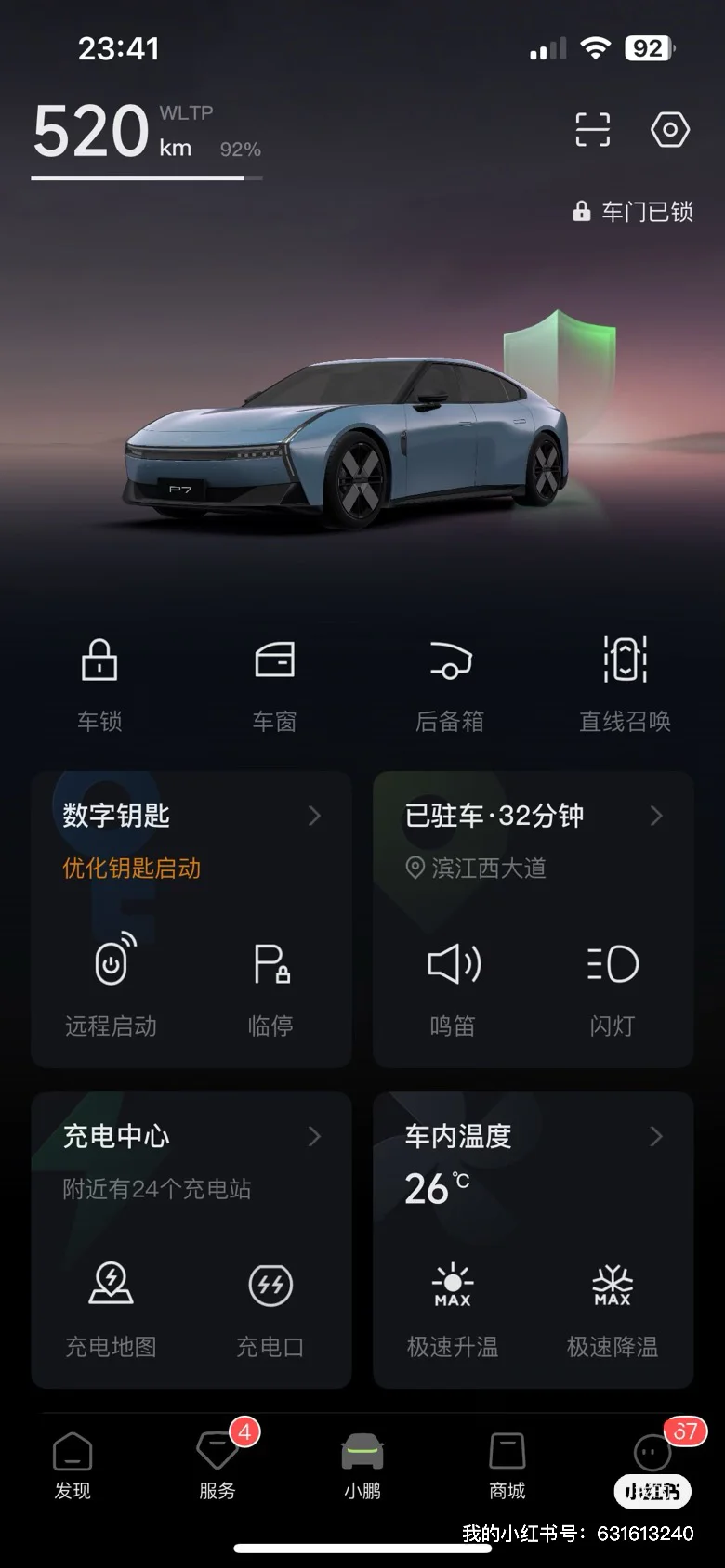
Task: Open the hexagon settings icon
Action: [x=669, y=130]
